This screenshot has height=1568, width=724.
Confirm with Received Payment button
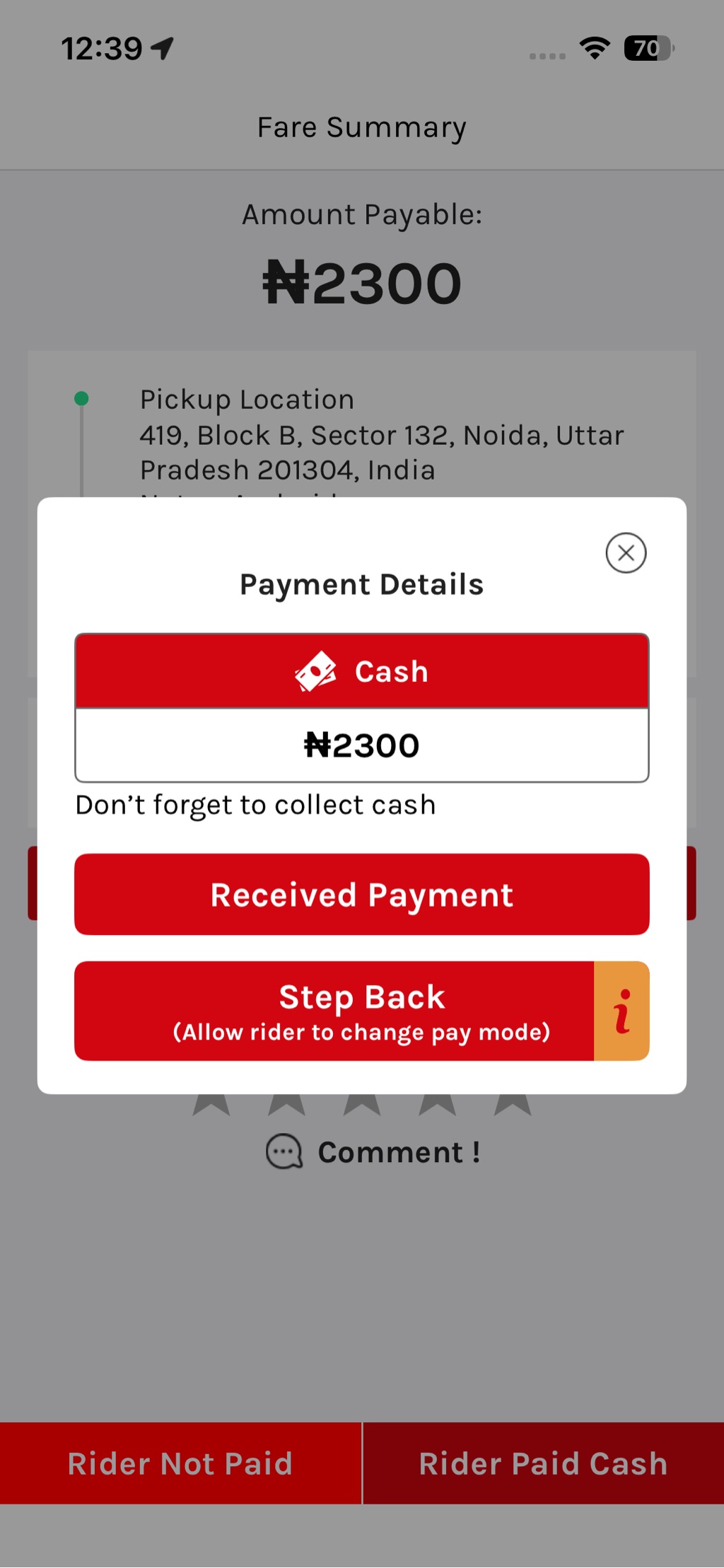pyautogui.click(x=361, y=895)
